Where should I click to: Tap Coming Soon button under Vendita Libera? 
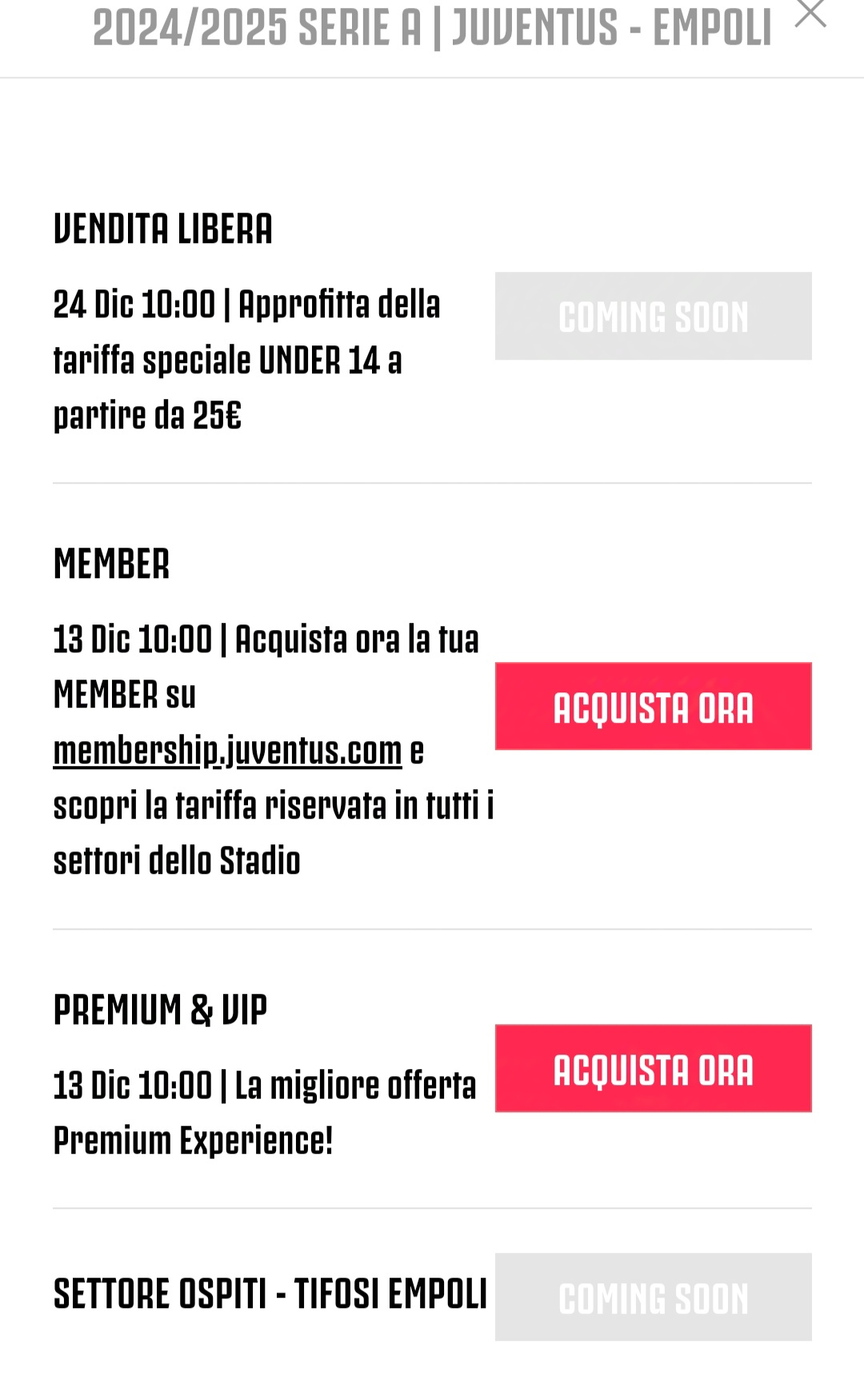tap(653, 316)
